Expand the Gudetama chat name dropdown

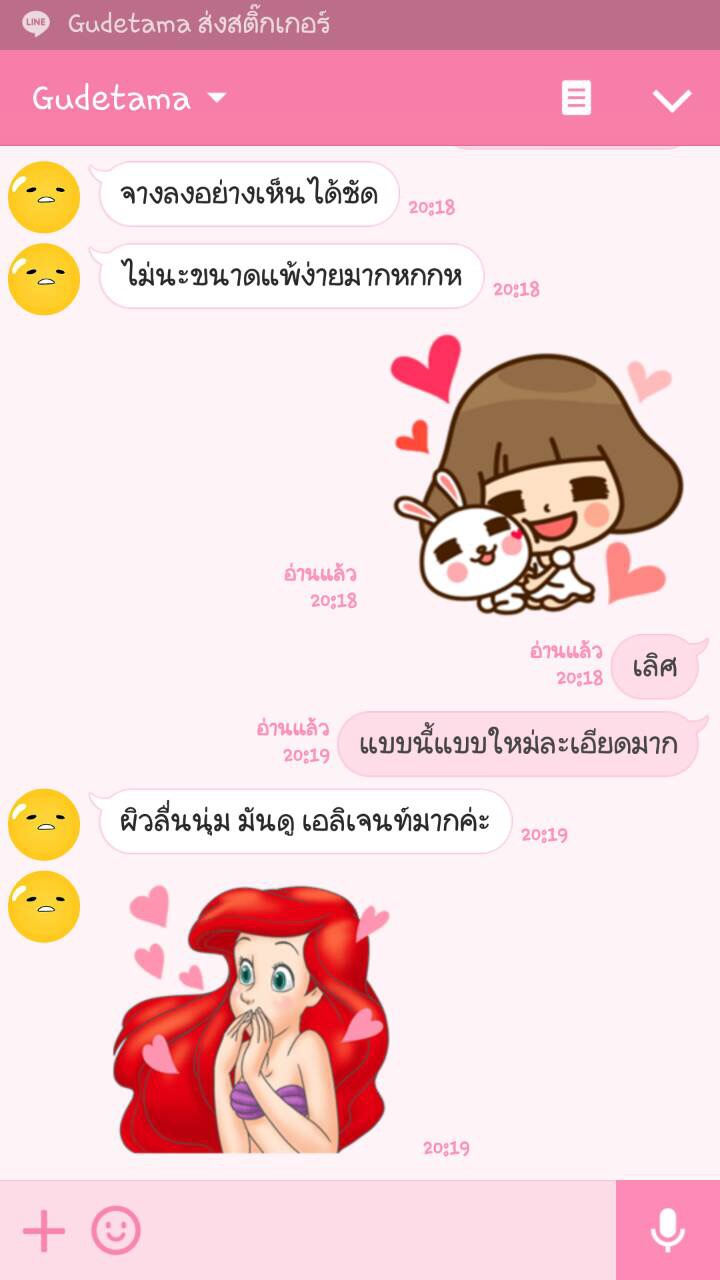(130, 98)
